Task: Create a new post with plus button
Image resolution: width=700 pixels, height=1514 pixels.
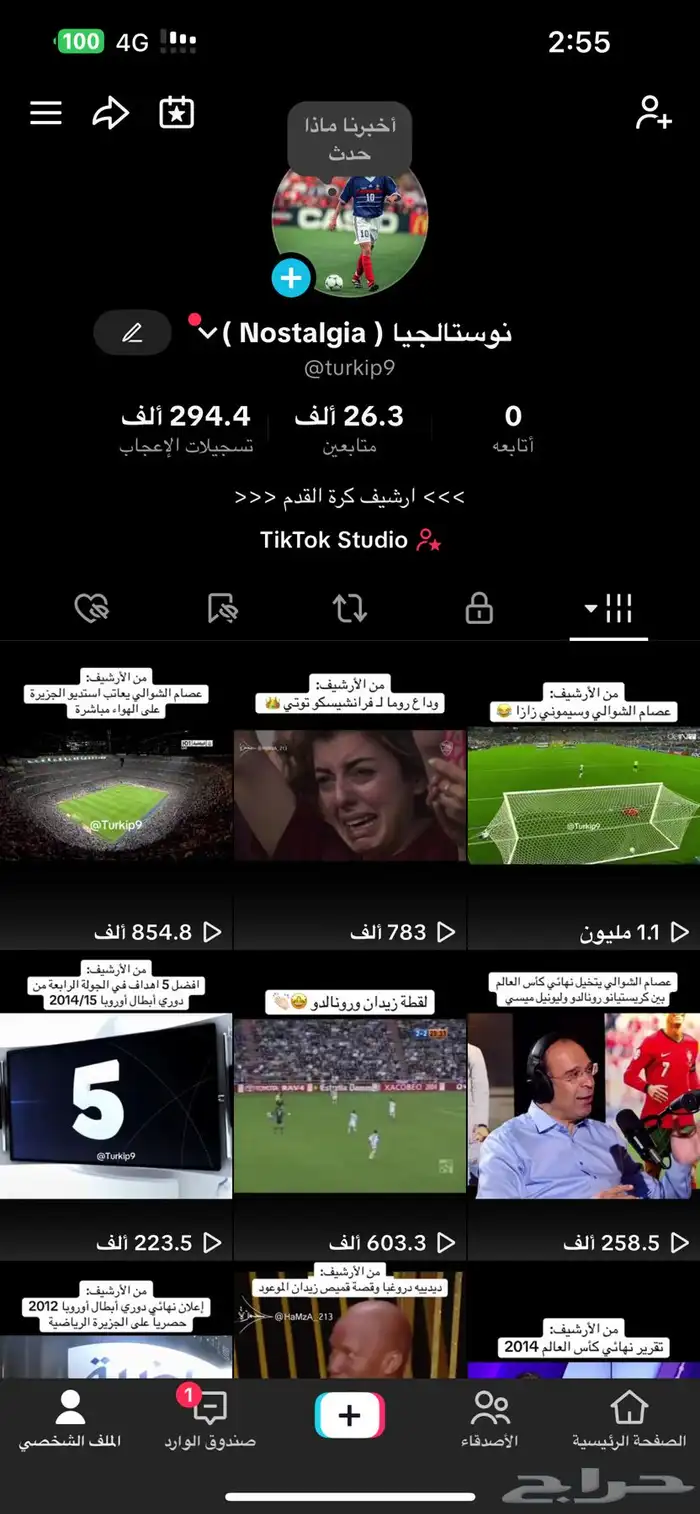Action: coord(350,1415)
